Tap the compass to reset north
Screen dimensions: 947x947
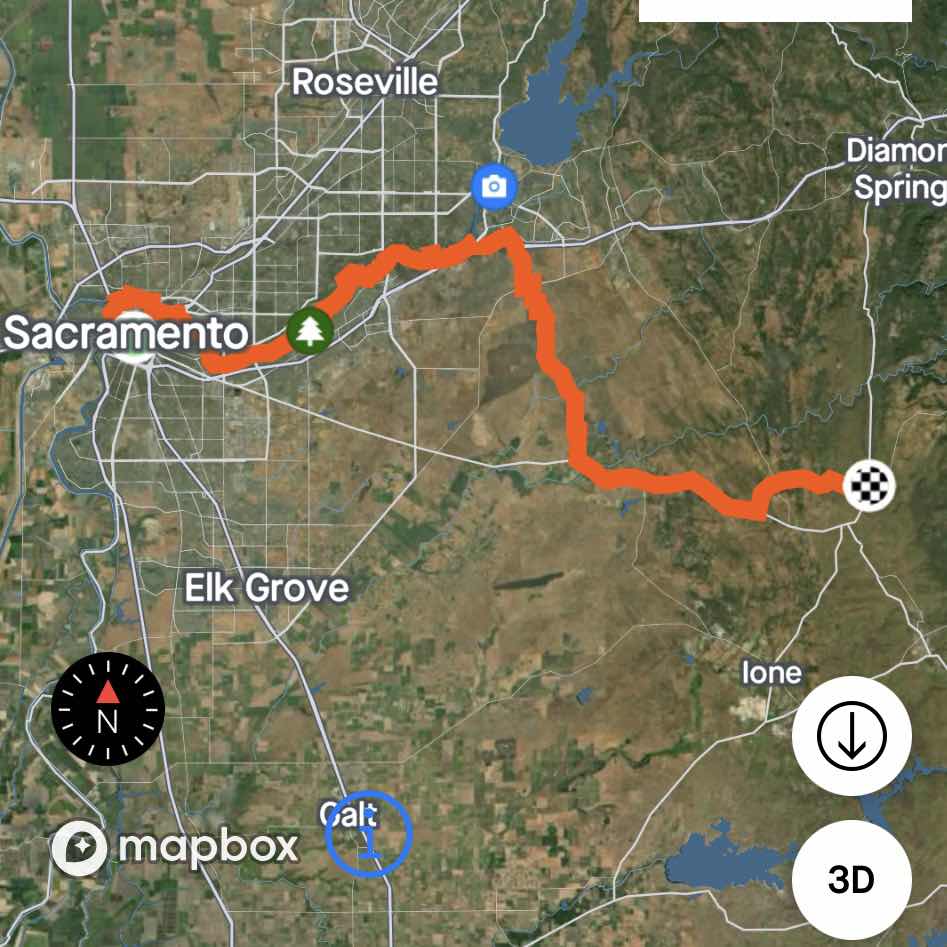(108, 708)
